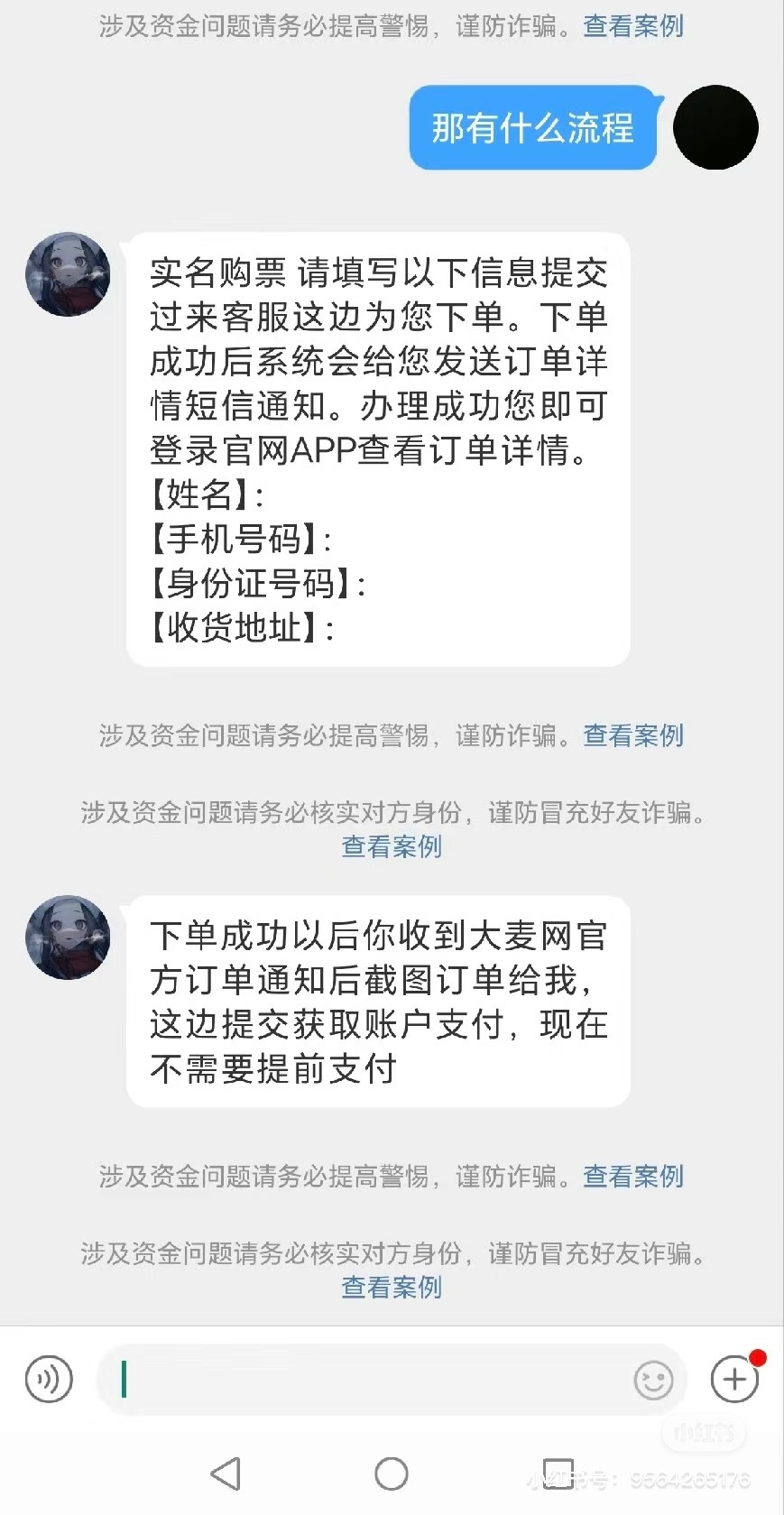The image size is (784, 1515).
Task: Open my own profile avatar
Action: 715,127
